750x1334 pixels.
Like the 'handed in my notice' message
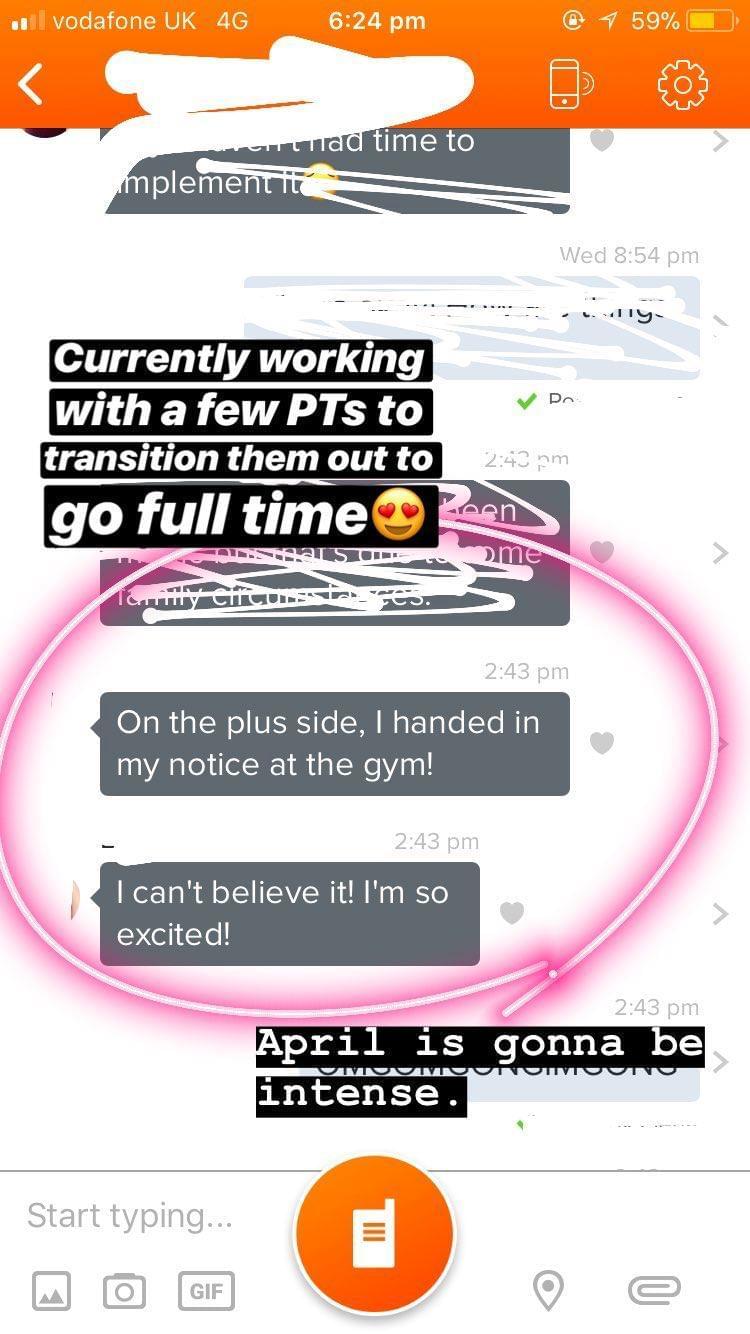pos(601,743)
